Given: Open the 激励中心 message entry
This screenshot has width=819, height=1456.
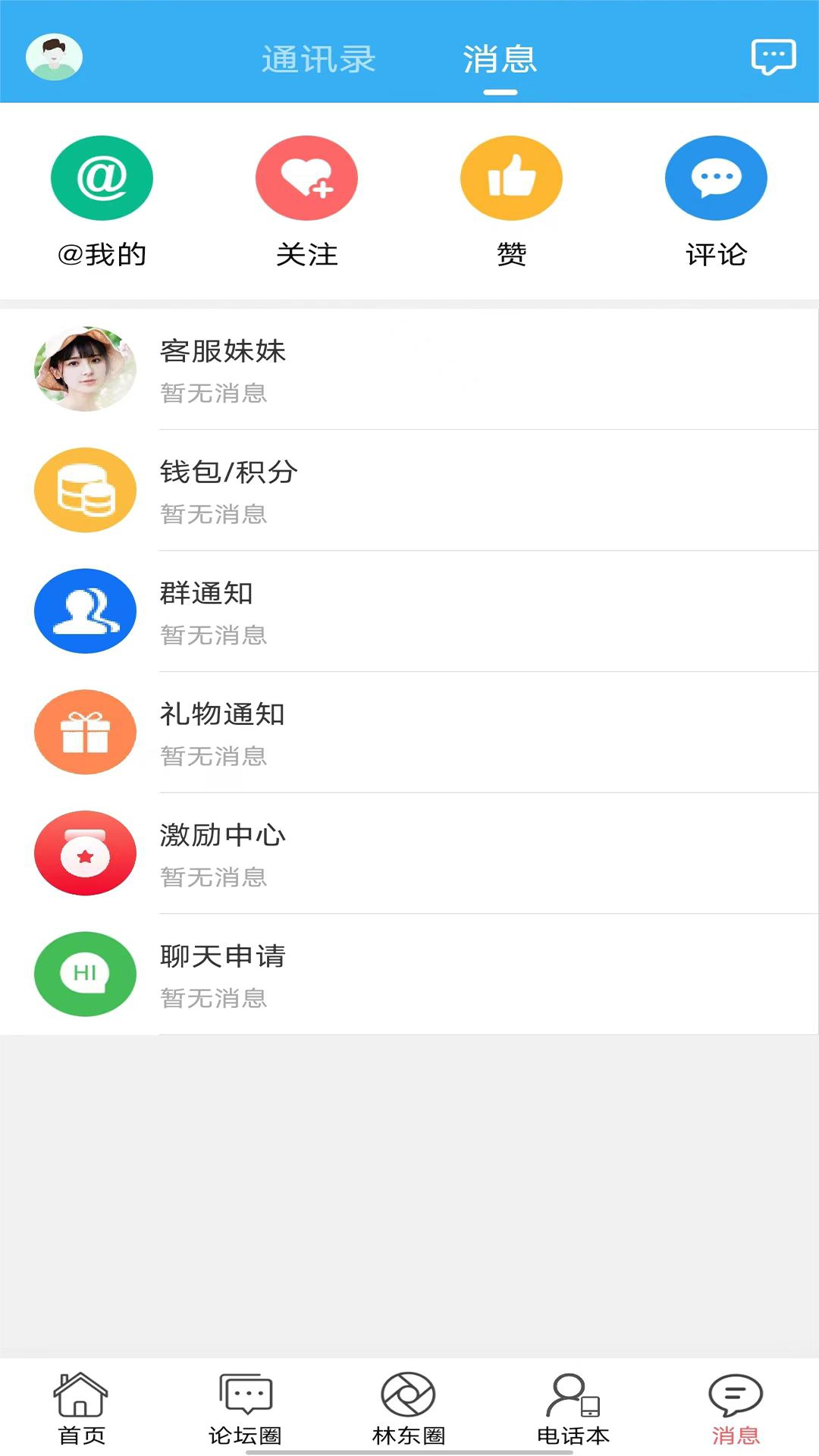Looking at the screenshot, I should (x=409, y=853).
